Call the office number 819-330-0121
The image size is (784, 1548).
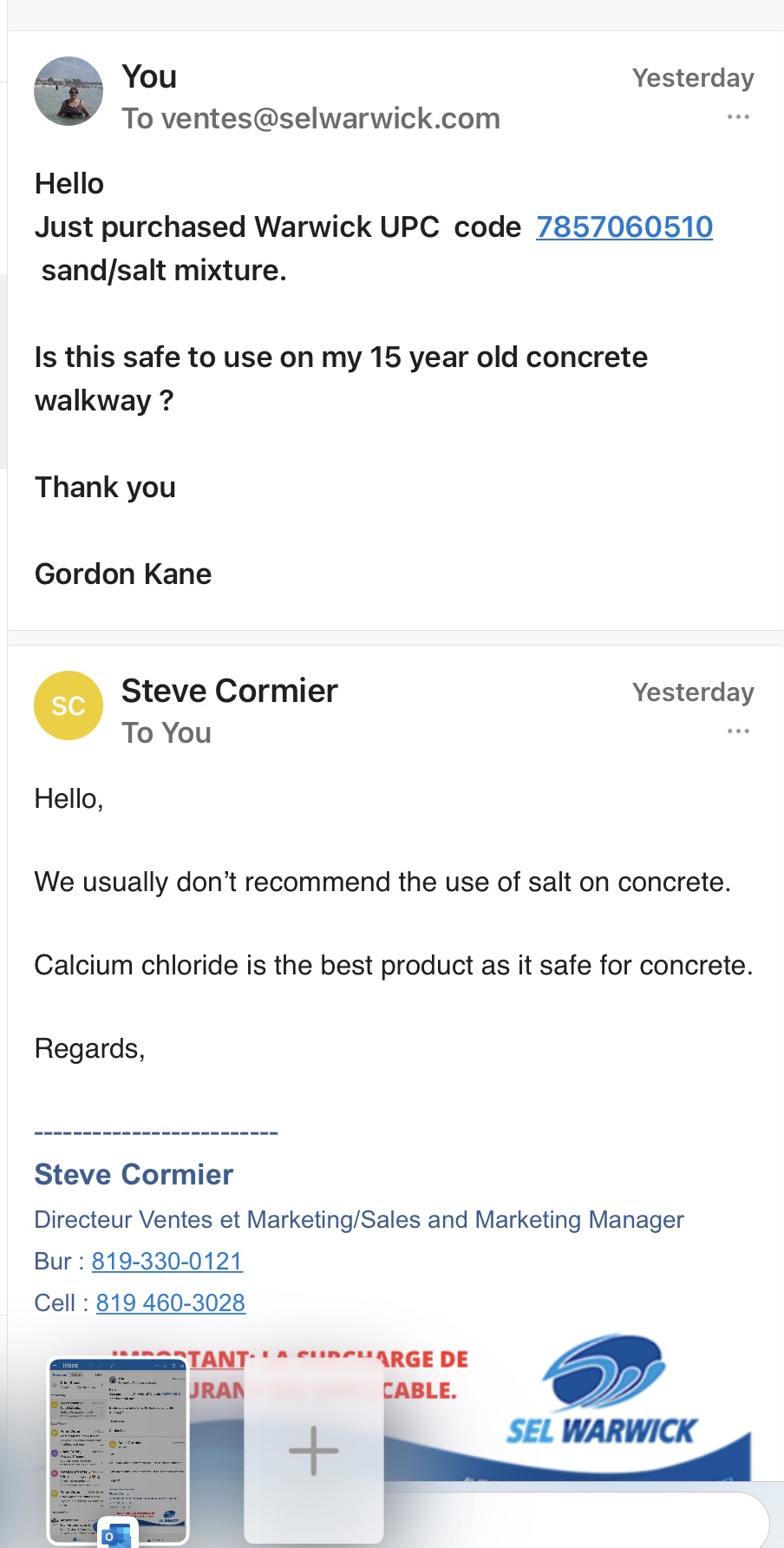pyautogui.click(x=167, y=1261)
